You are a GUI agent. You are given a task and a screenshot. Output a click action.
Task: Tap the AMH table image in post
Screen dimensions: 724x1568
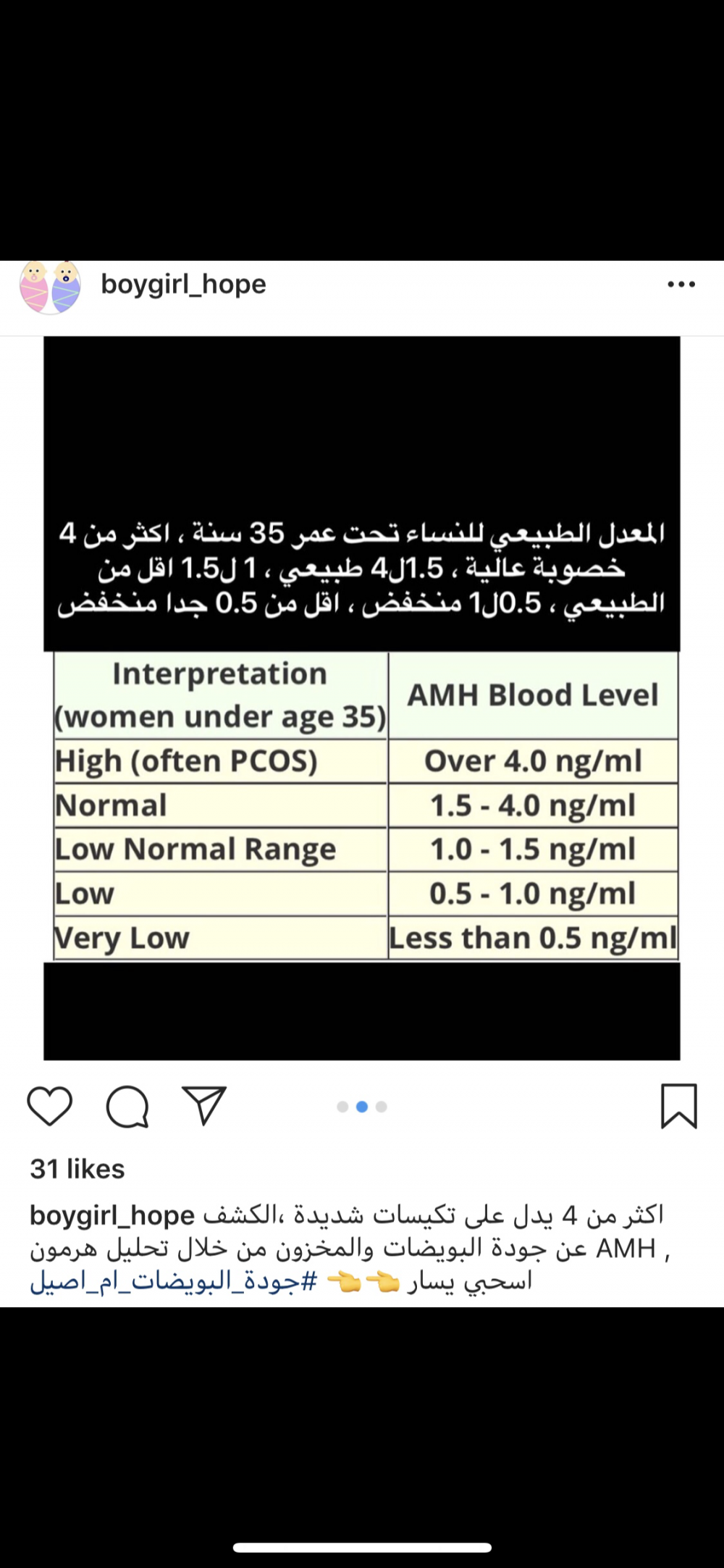click(x=362, y=698)
